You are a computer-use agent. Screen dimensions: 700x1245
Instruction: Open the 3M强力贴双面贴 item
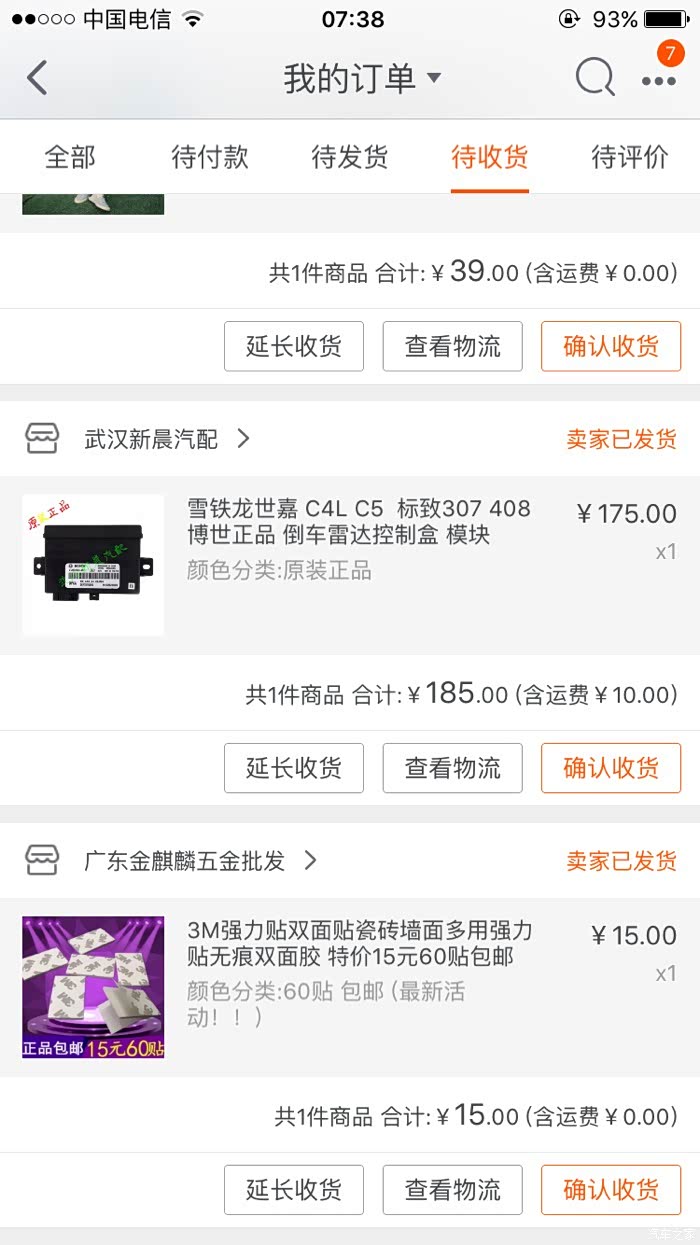point(358,944)
